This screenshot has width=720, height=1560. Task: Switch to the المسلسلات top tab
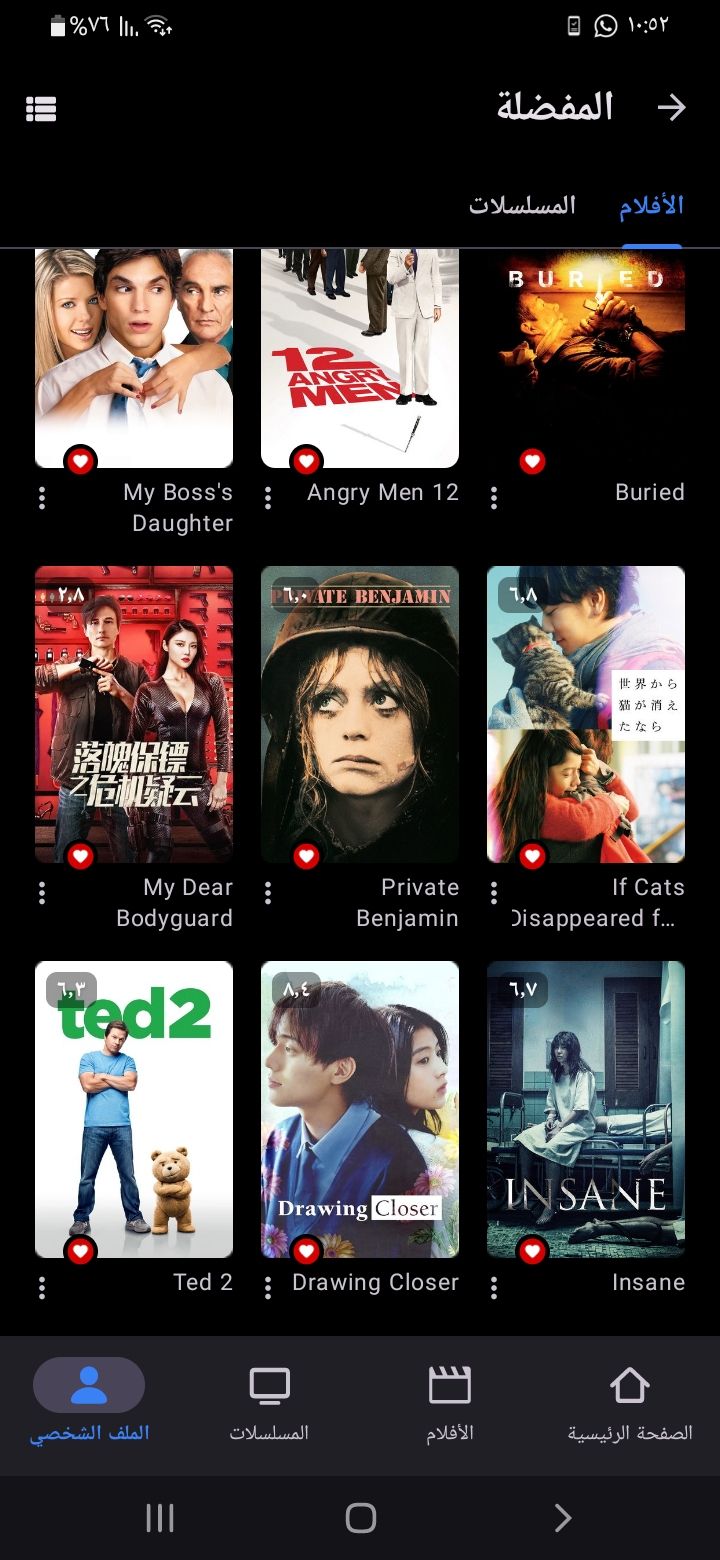click(x=523, y=205)
